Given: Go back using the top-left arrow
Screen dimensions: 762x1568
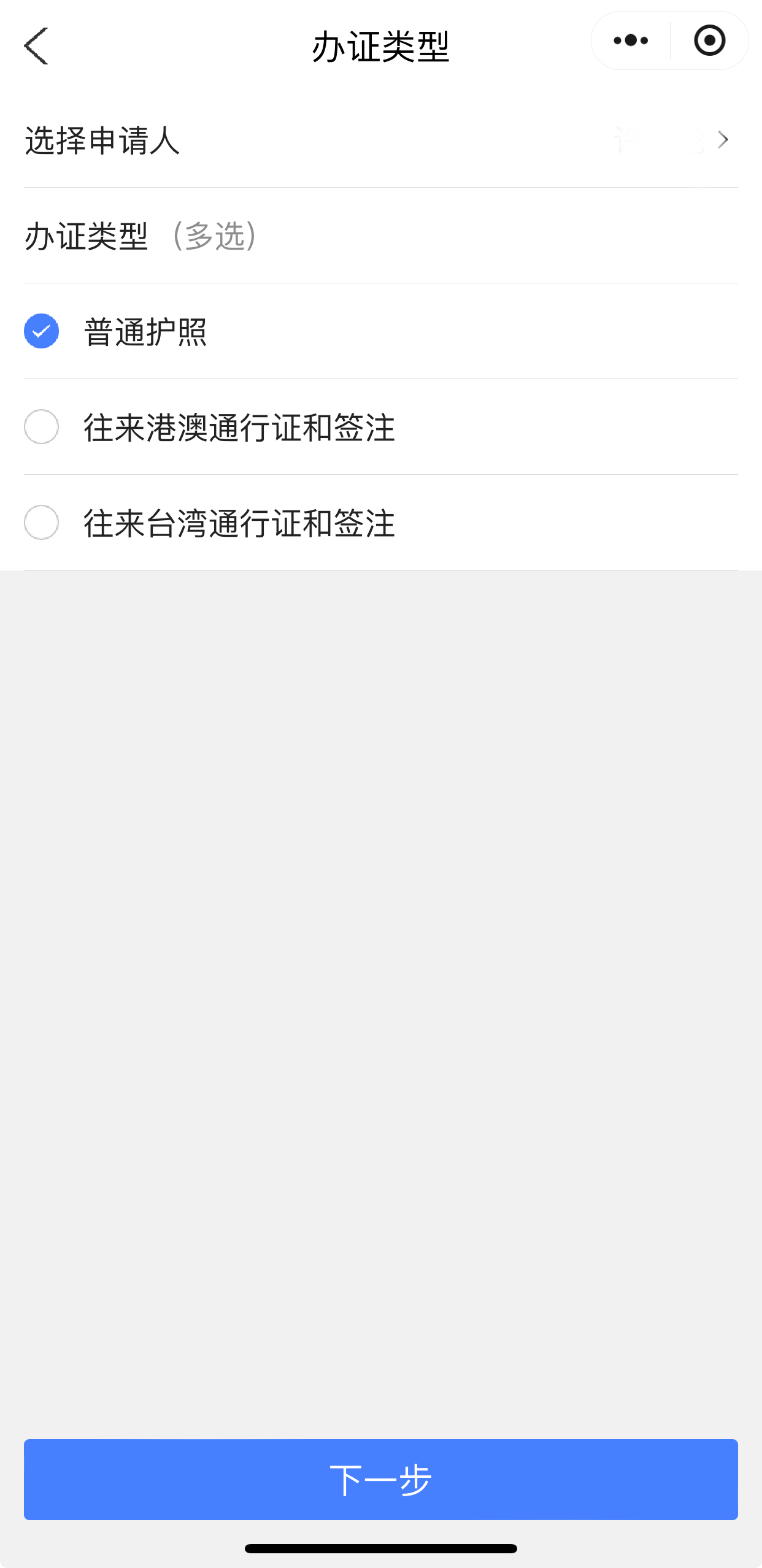Looking at the screenshot, I should [36, 46].
